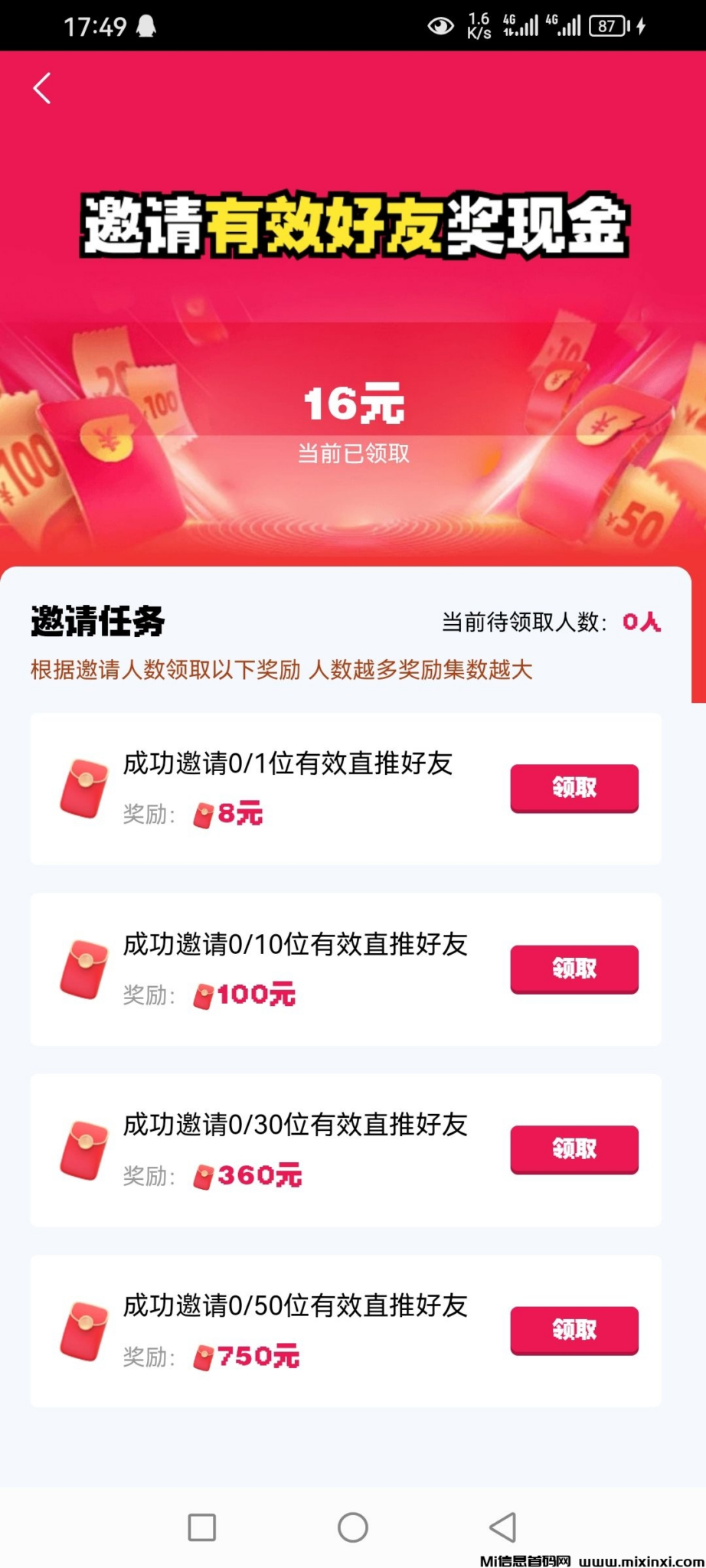Go back using the top-left arrow
The image size is (706, 1568).
coord(43,88)
